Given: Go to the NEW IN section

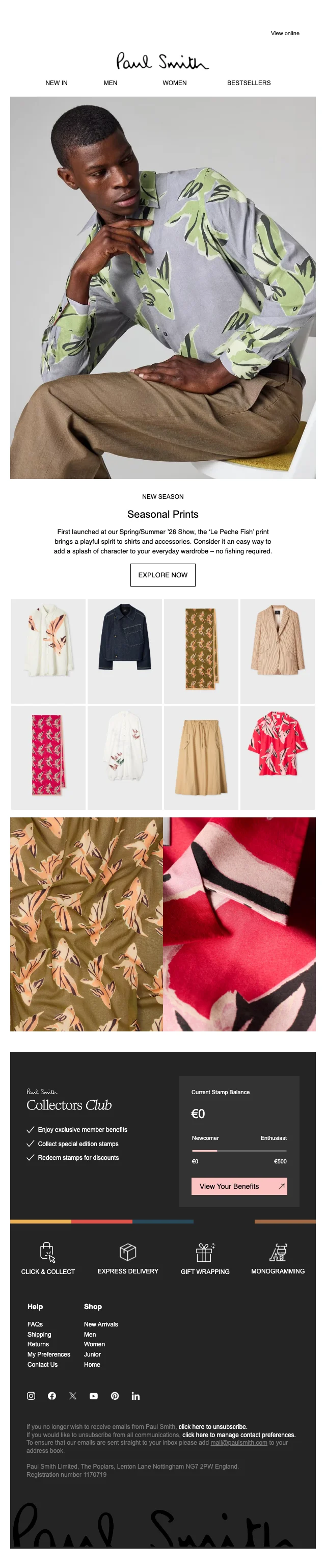Looking at the screenshot, I should 57,83.
